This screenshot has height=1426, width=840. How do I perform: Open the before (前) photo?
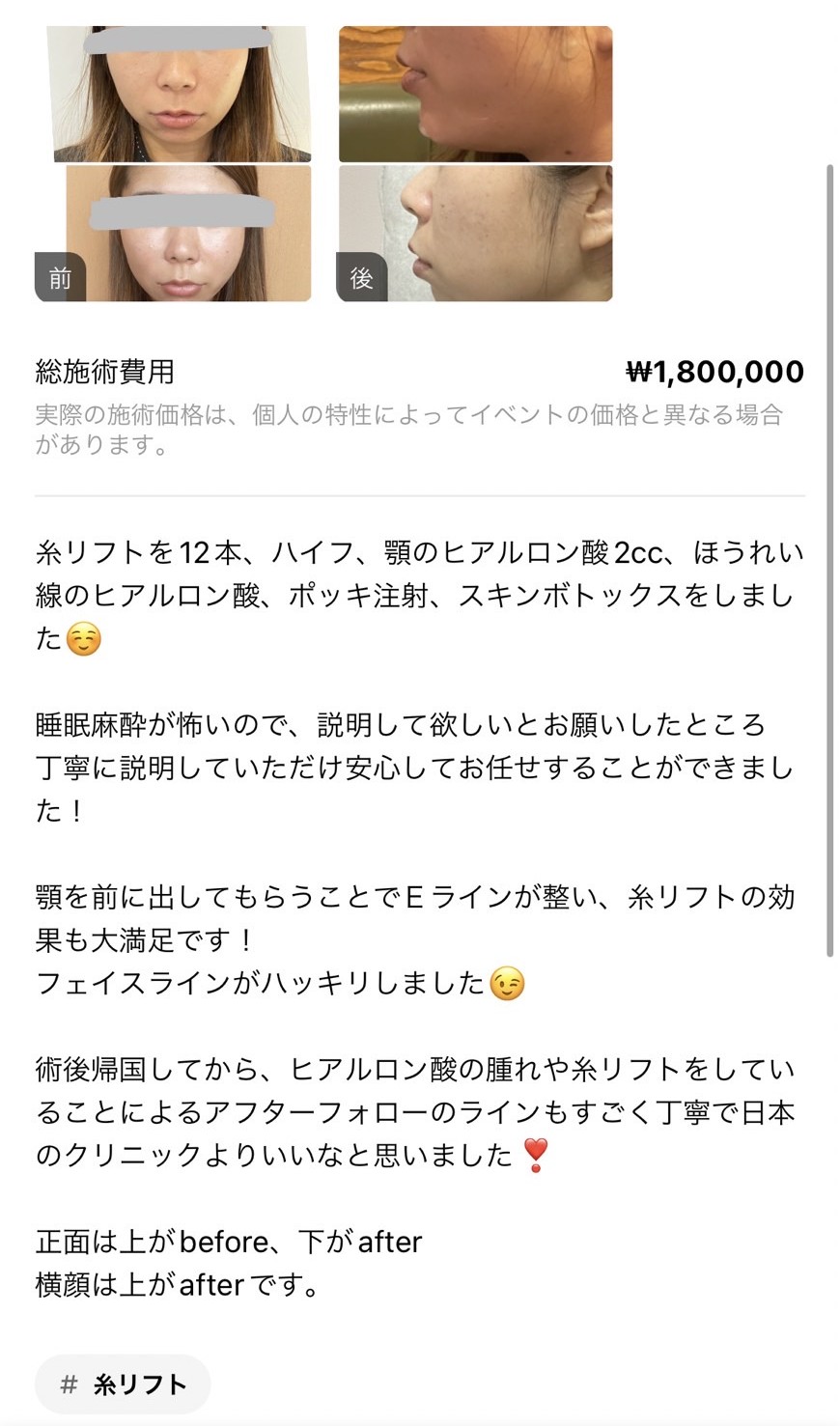tap(173, 163)
